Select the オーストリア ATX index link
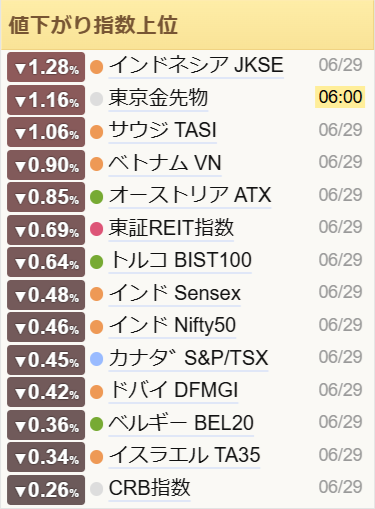 [190, 195]
